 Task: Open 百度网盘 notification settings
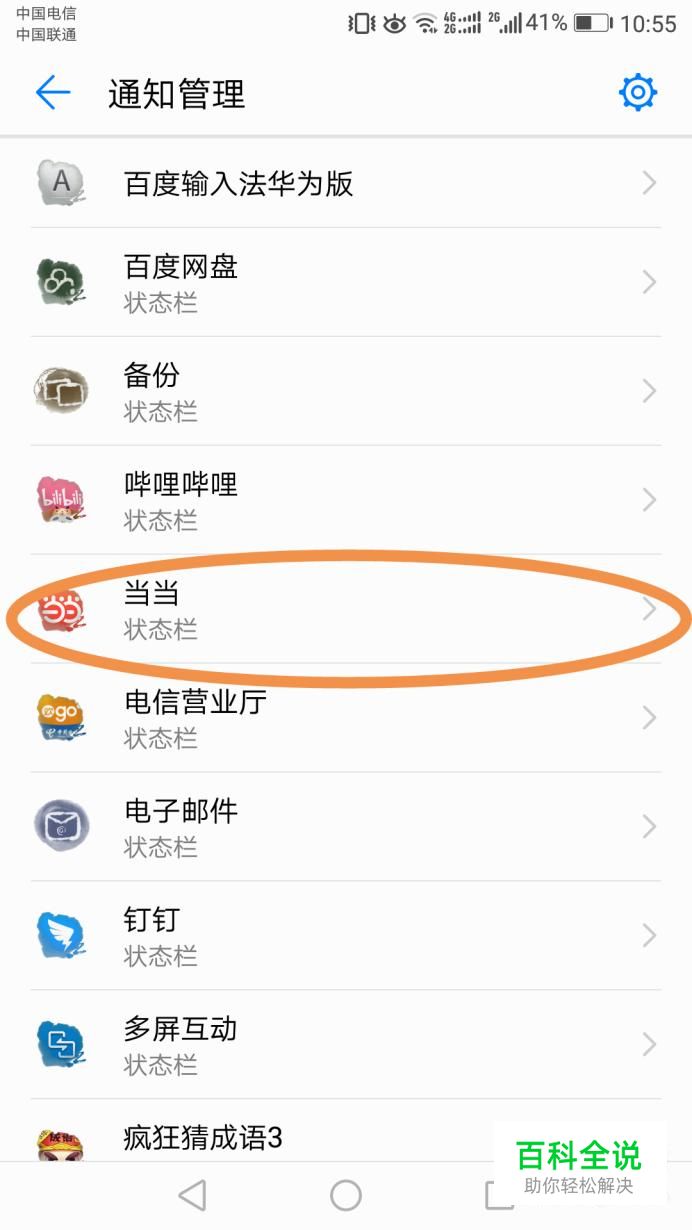(x=346, y=282)
